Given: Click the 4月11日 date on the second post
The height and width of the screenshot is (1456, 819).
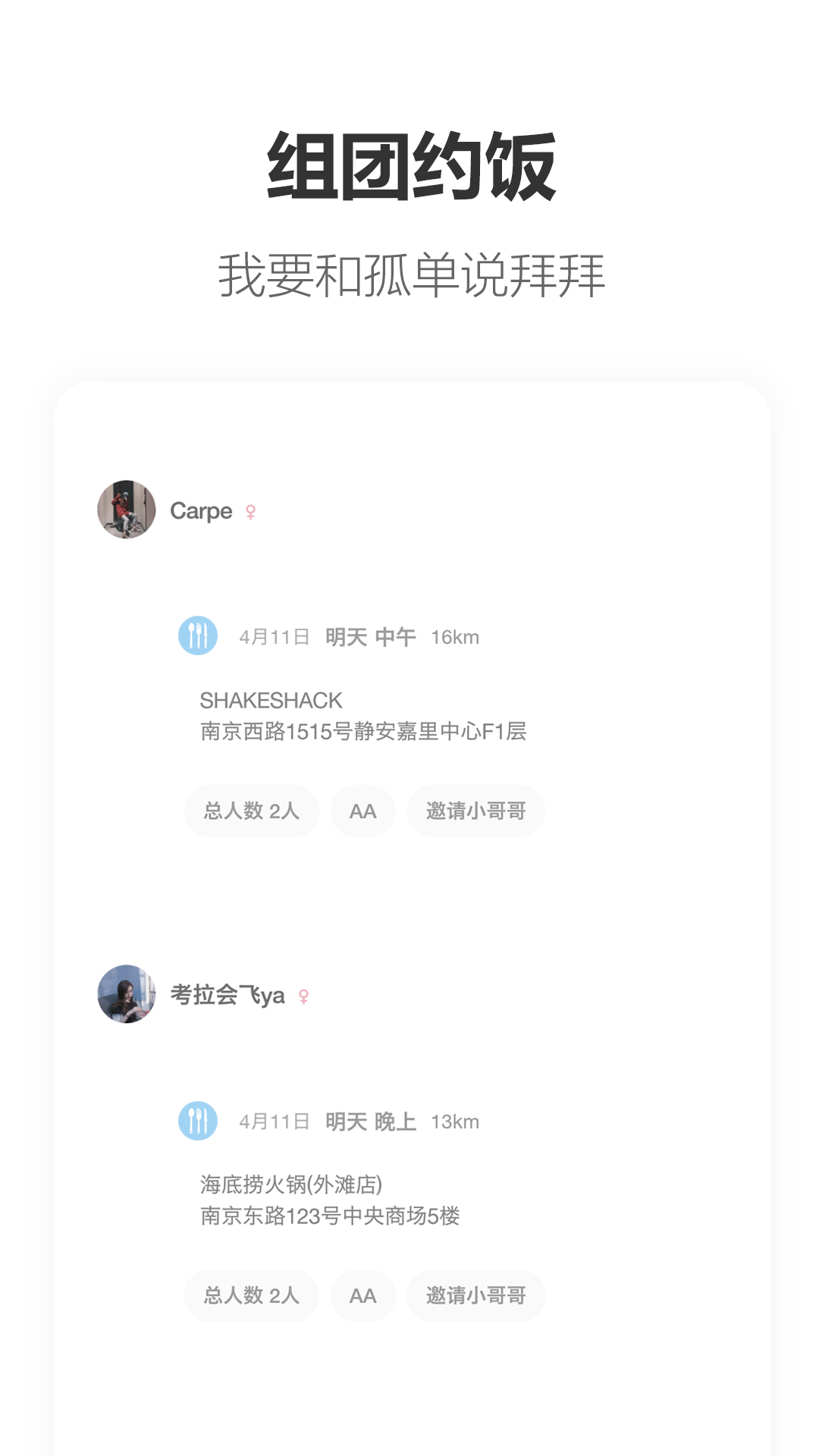Looking at the screenshot, I should coord(273,1122).
